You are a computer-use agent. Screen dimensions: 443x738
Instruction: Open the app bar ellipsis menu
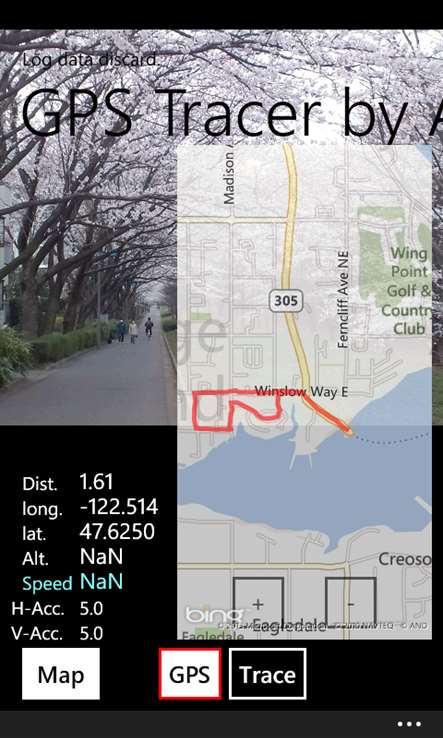pyautogui.click(x=409, y=724)
